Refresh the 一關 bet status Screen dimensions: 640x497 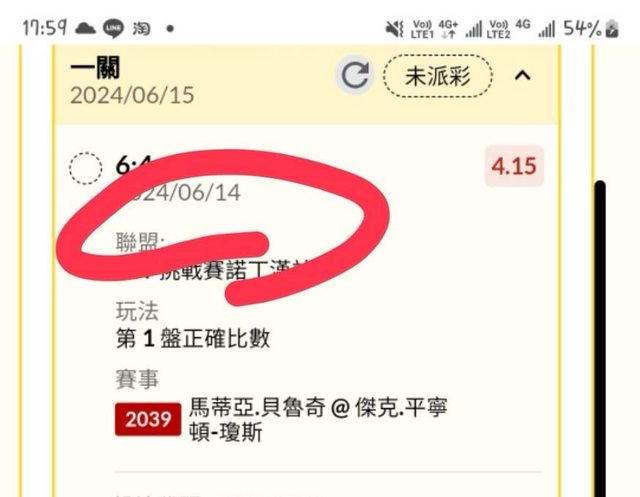[353, 76]
